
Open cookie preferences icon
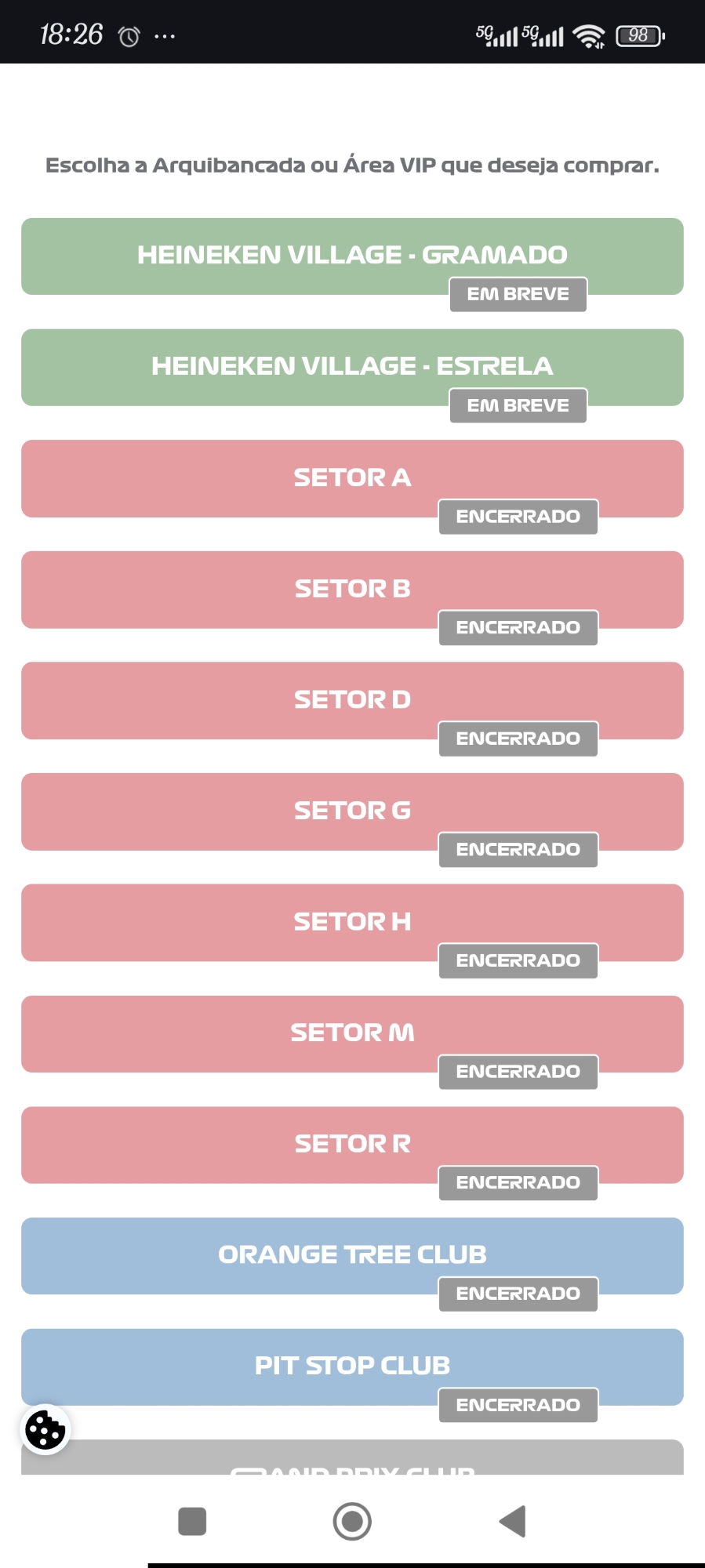click(45, 1430)
